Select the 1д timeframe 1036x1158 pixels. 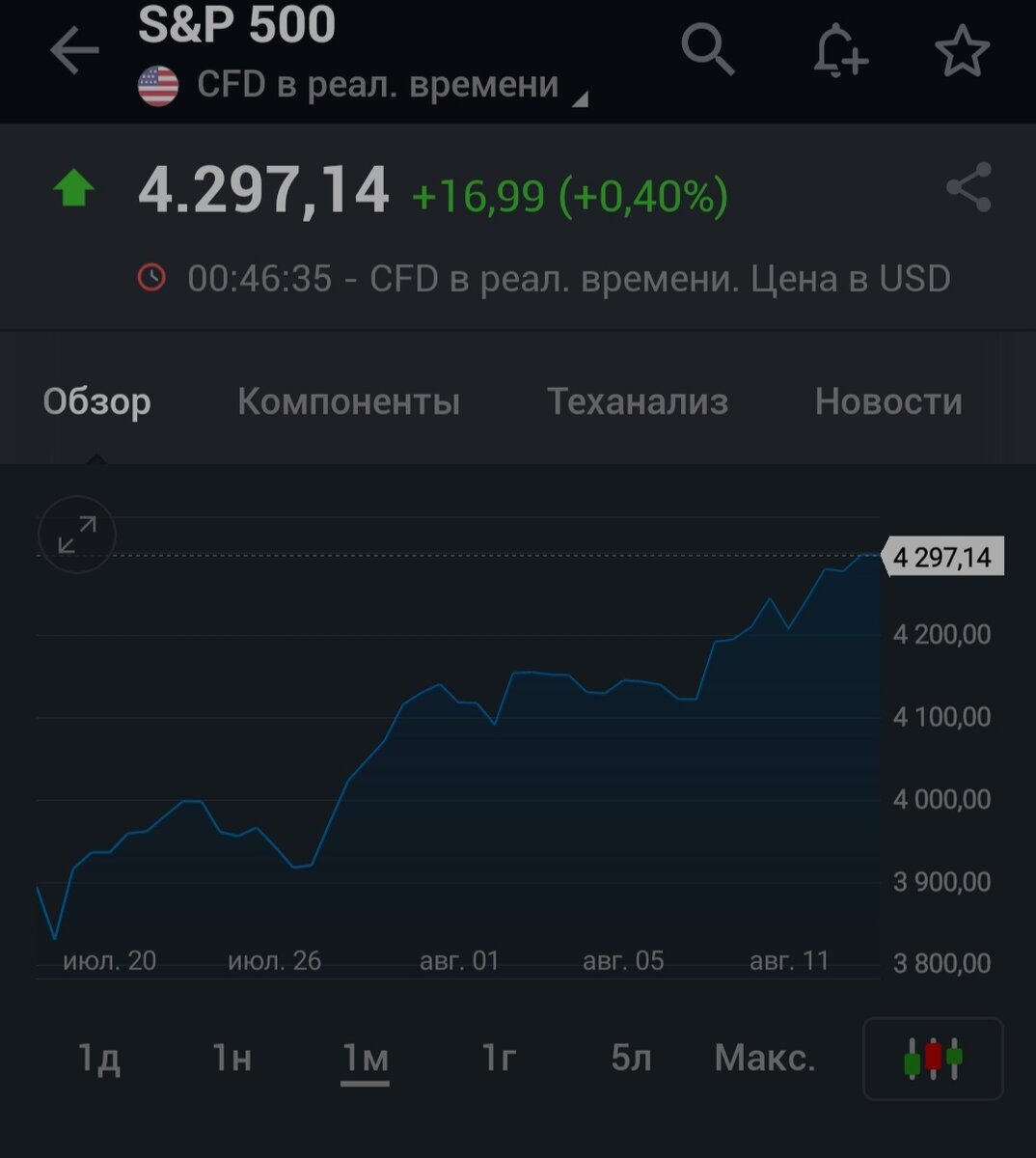click(x=102, y=1059)
